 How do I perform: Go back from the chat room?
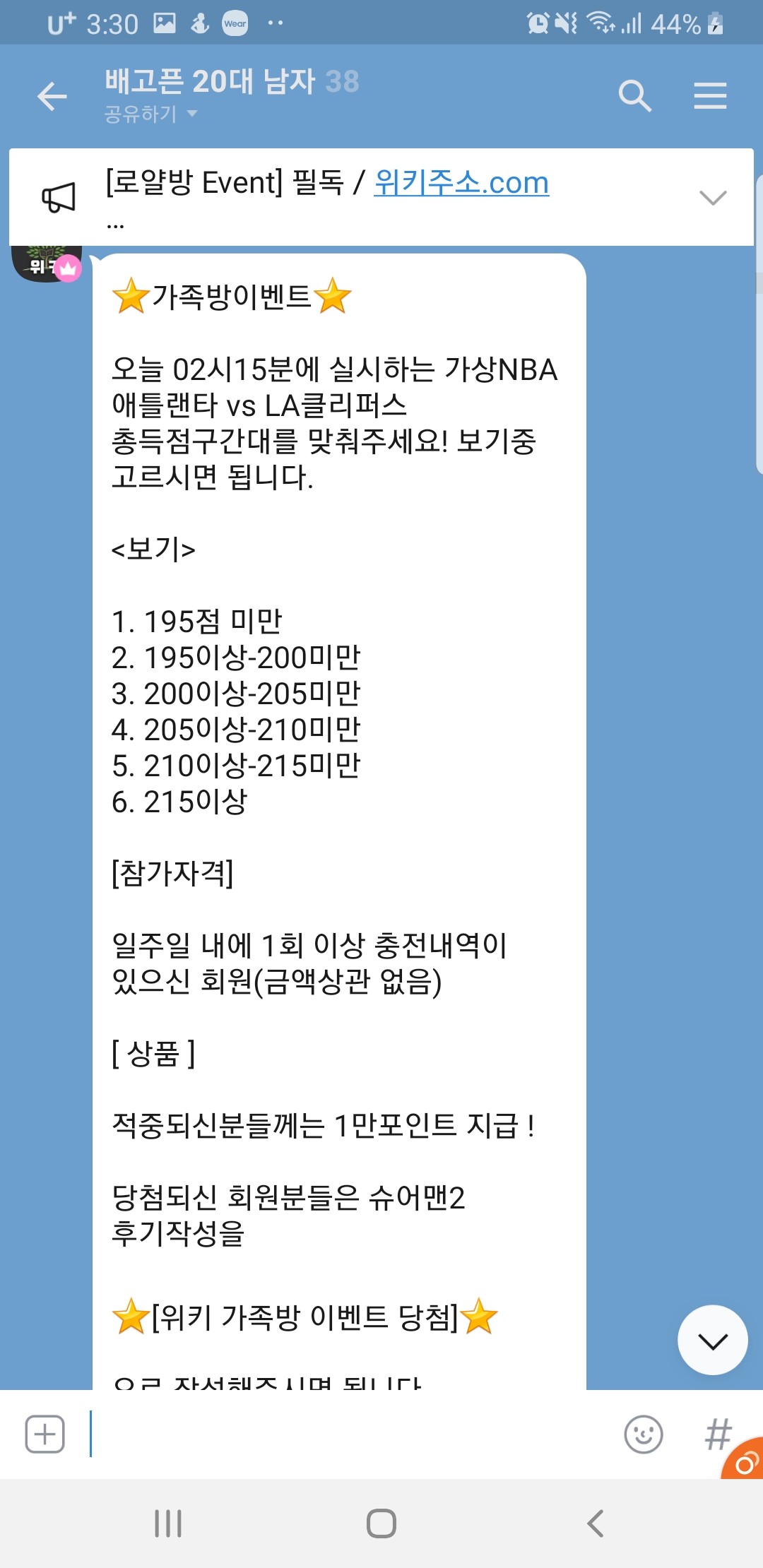(x=52, y=97)
